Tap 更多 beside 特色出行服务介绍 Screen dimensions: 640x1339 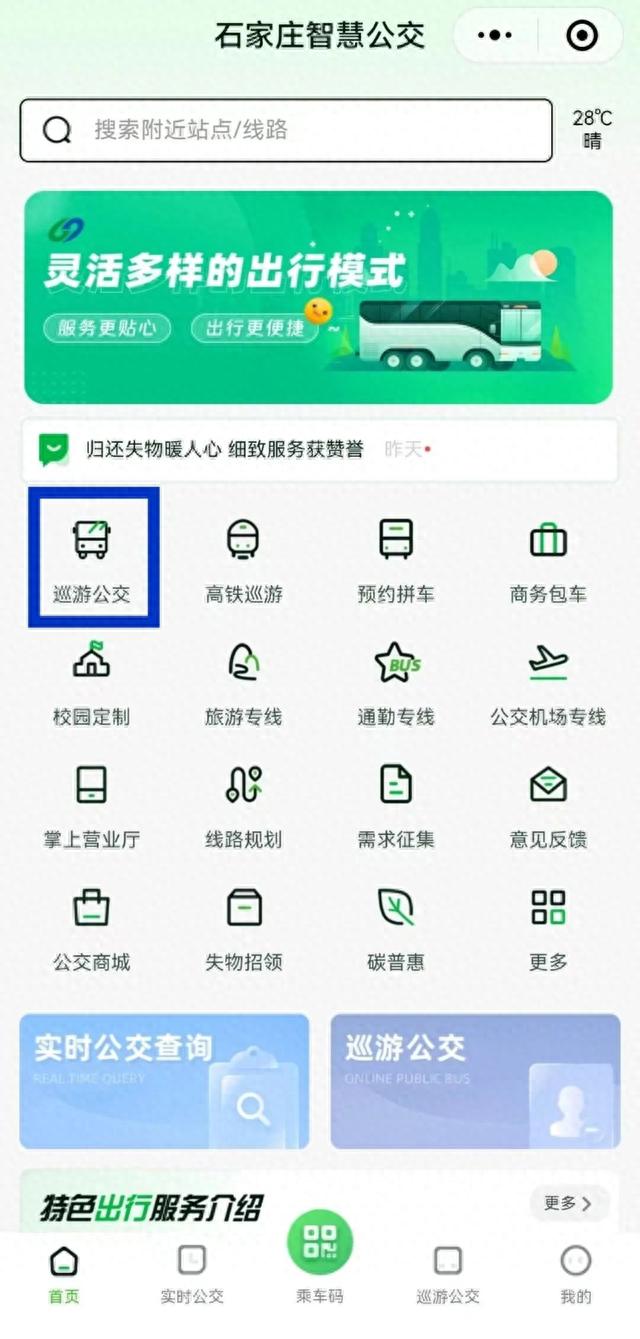(567, 1203)
